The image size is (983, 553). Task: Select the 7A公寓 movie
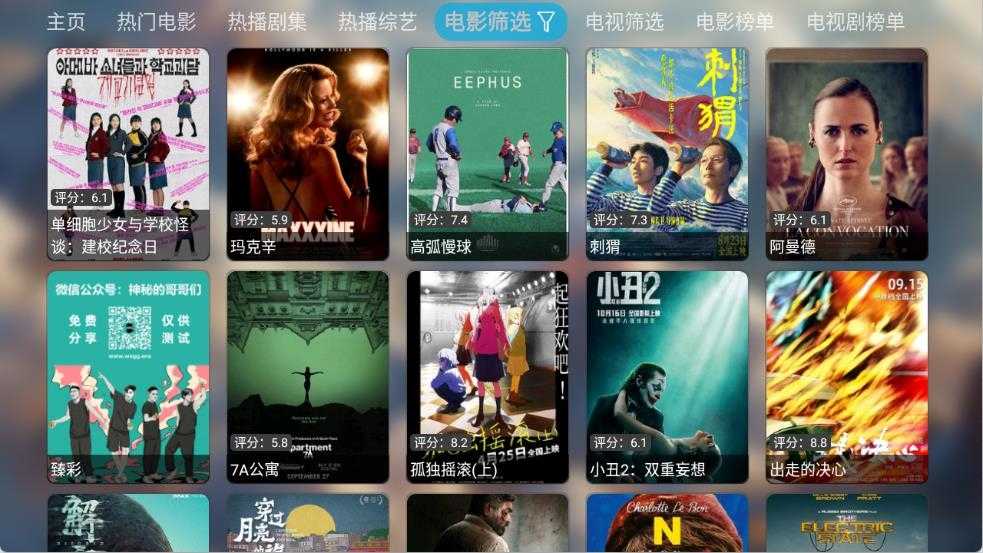(x=308, y=377)
